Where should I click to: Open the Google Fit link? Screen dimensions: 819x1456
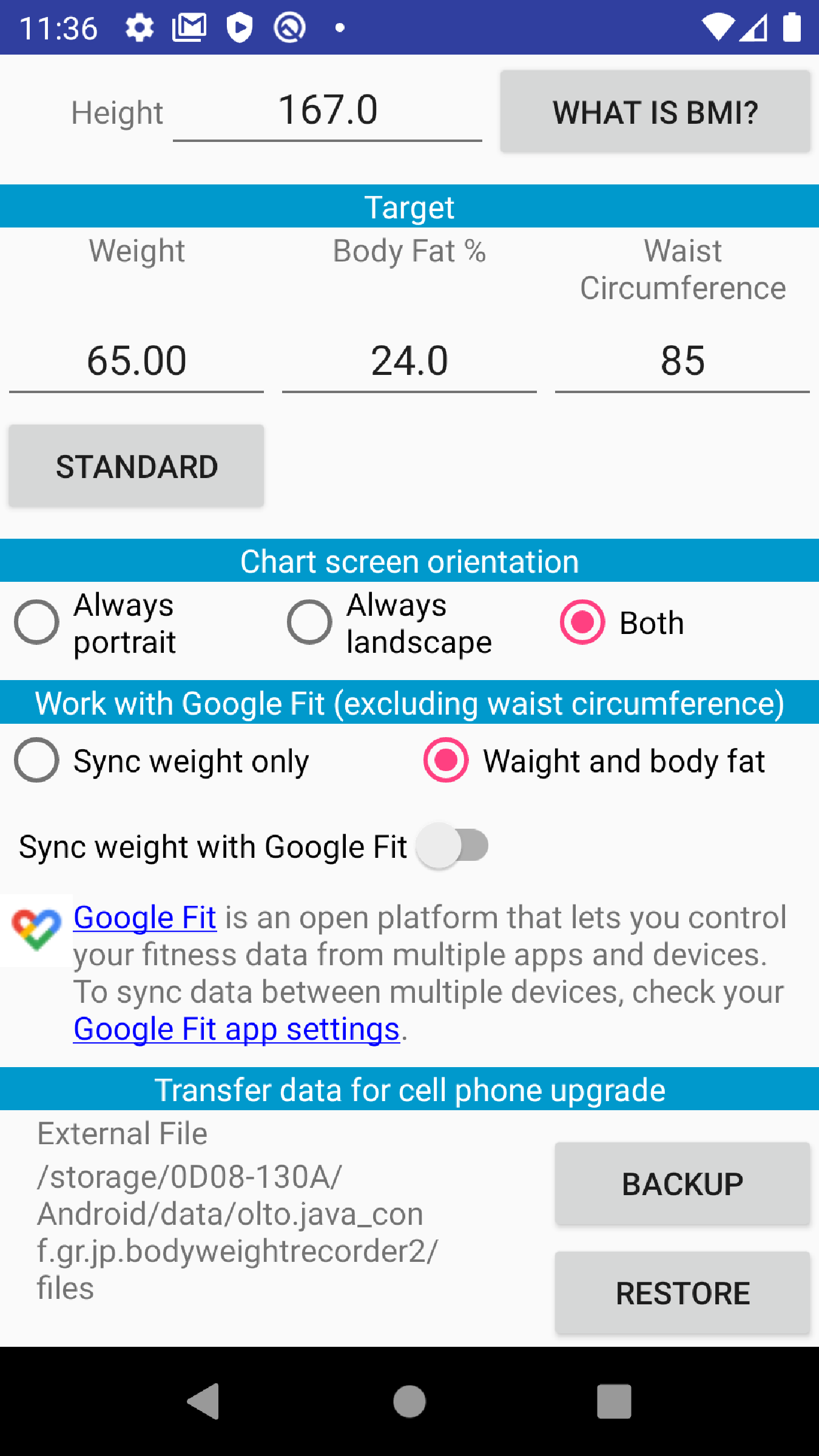145,917
